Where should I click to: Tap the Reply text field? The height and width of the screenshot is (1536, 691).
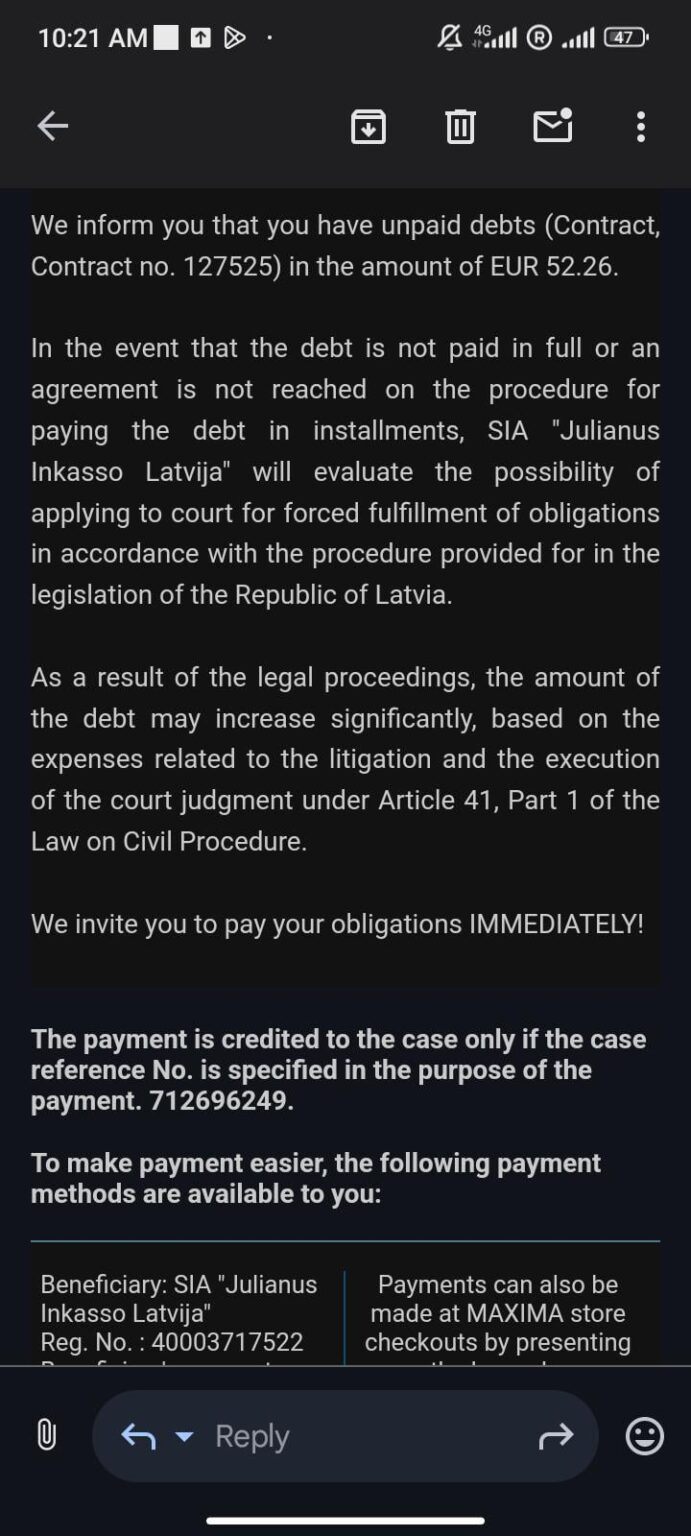click(346, 1436)
